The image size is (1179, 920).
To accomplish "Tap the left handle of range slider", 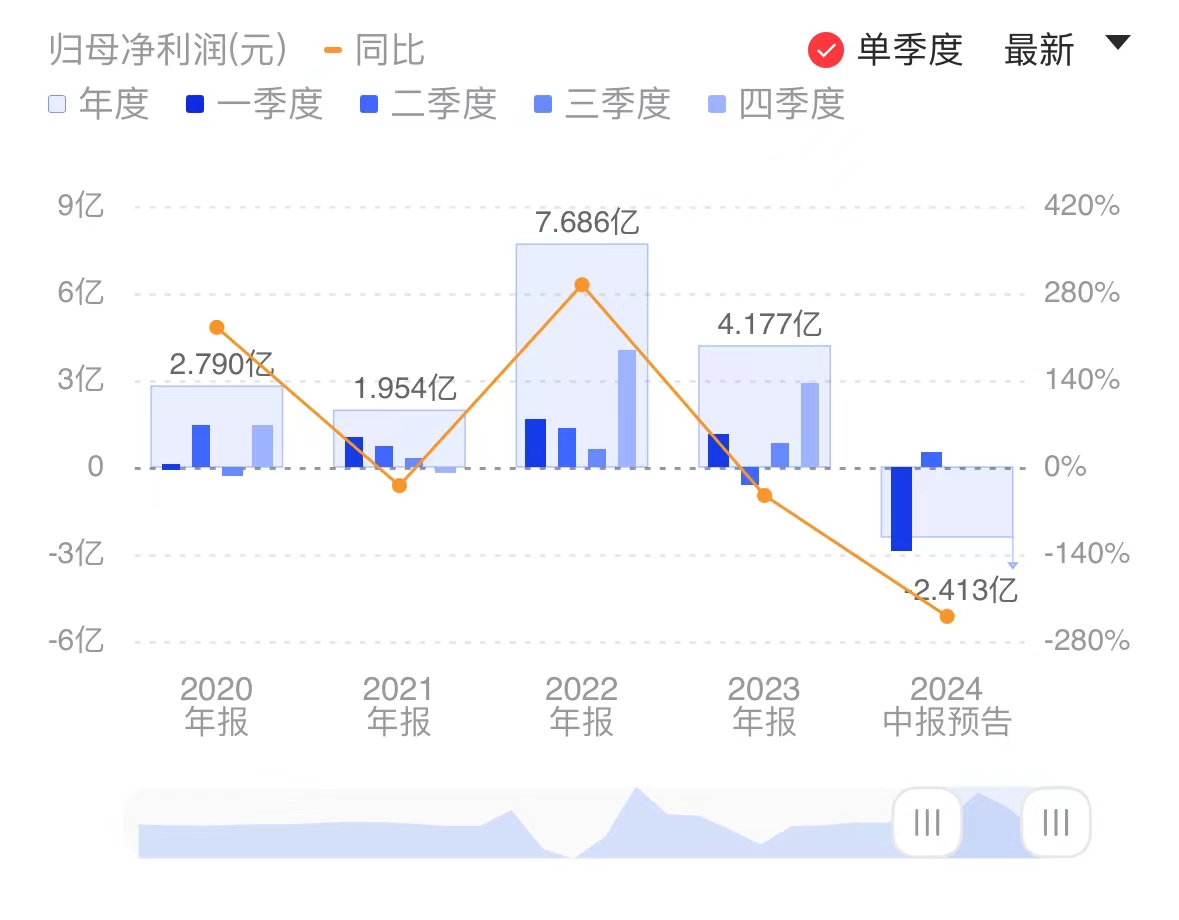I will [x=927, y=822].
